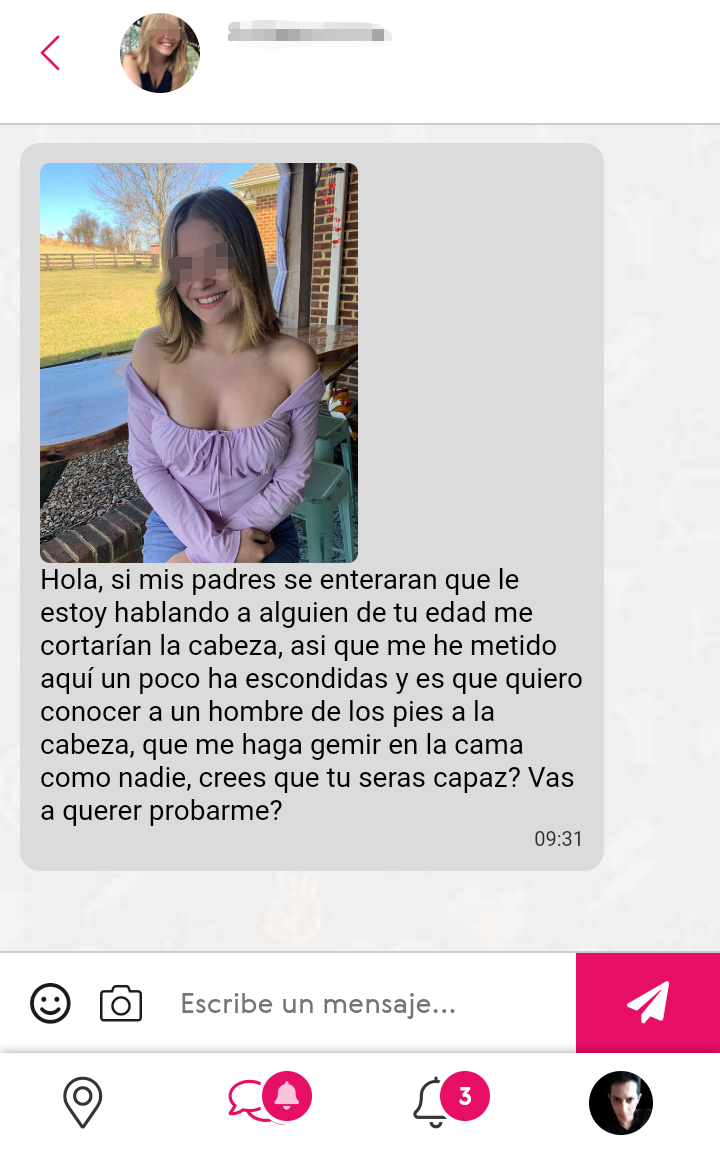Open the emoji picker
The height and width of the screenshot is (1150, 720).
coord(50,1003)
